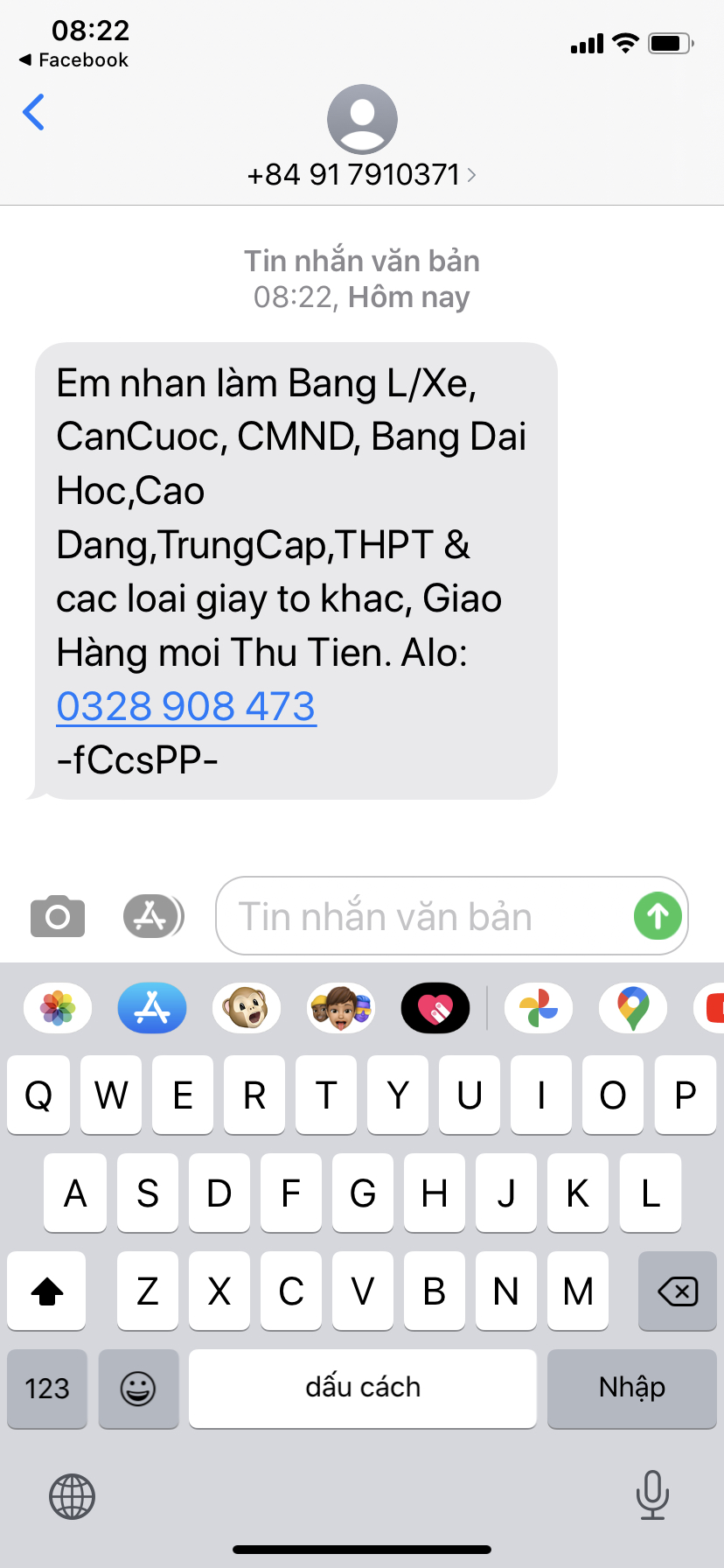
Task: Switch the keyboard to numbers with 123
Action: point(47,1389)
